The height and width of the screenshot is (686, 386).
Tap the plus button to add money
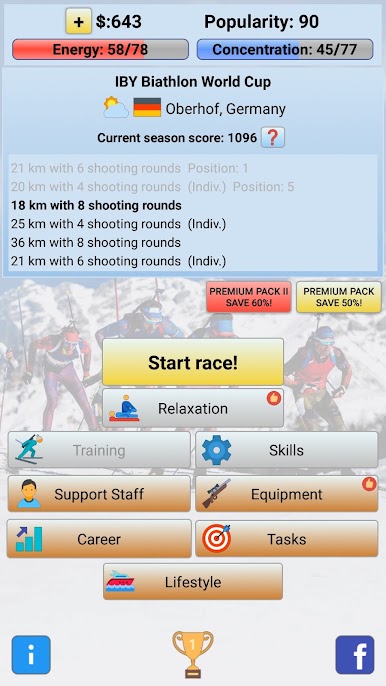(x=79, y=21)
